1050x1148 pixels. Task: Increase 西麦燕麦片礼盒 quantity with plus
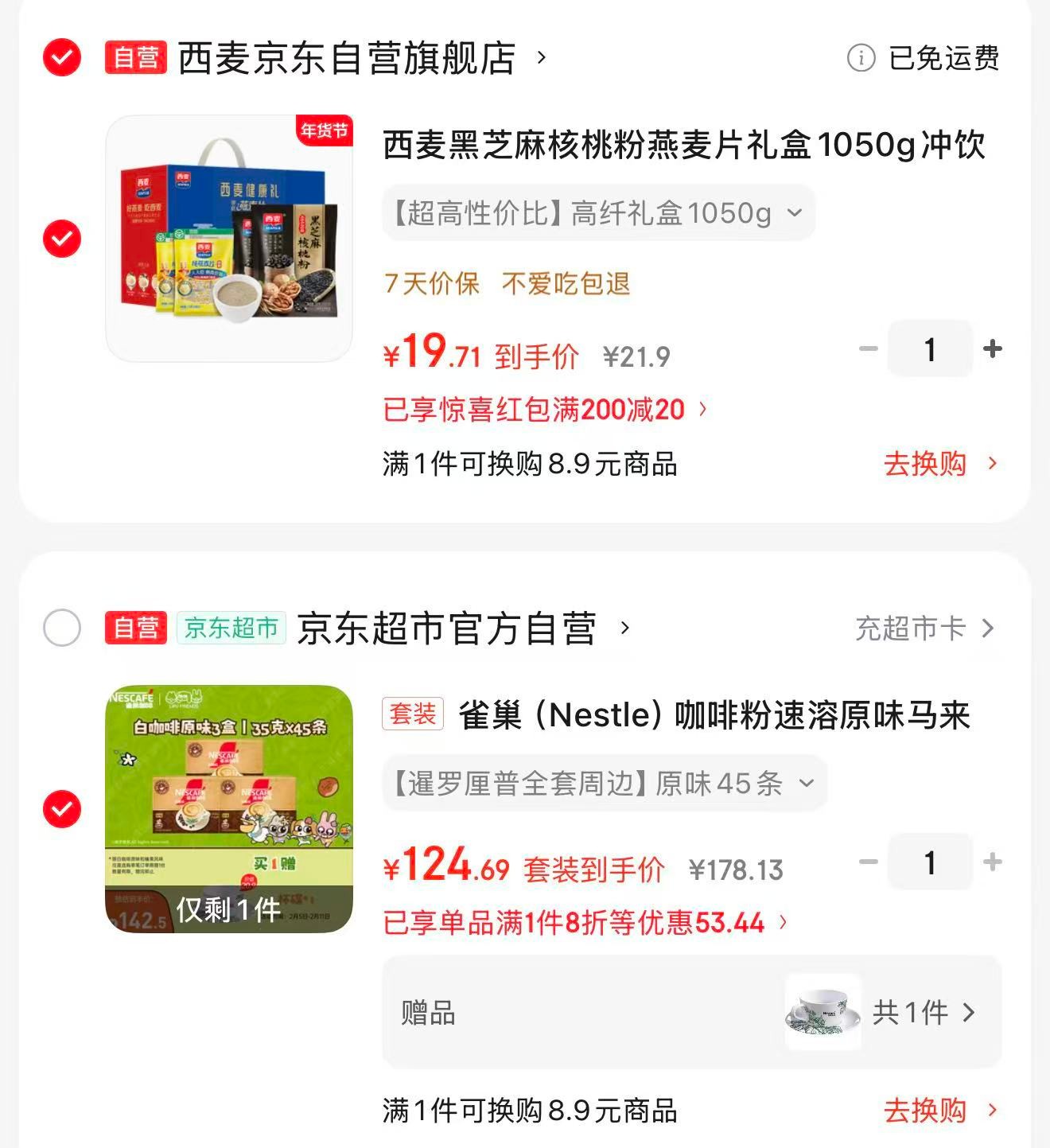pos(992,348)
